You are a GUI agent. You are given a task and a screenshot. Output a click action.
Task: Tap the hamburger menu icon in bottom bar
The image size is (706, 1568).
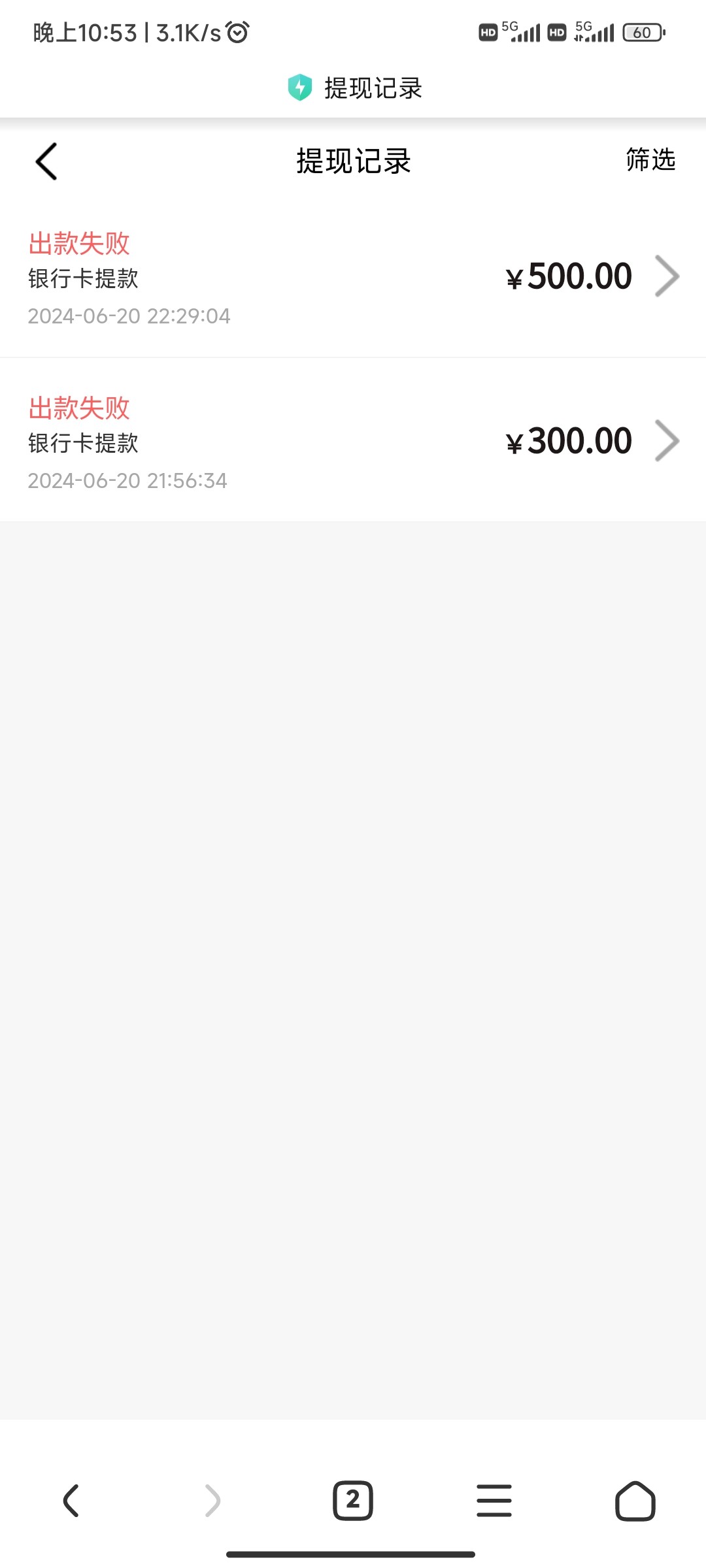[x=494, y=1500]
